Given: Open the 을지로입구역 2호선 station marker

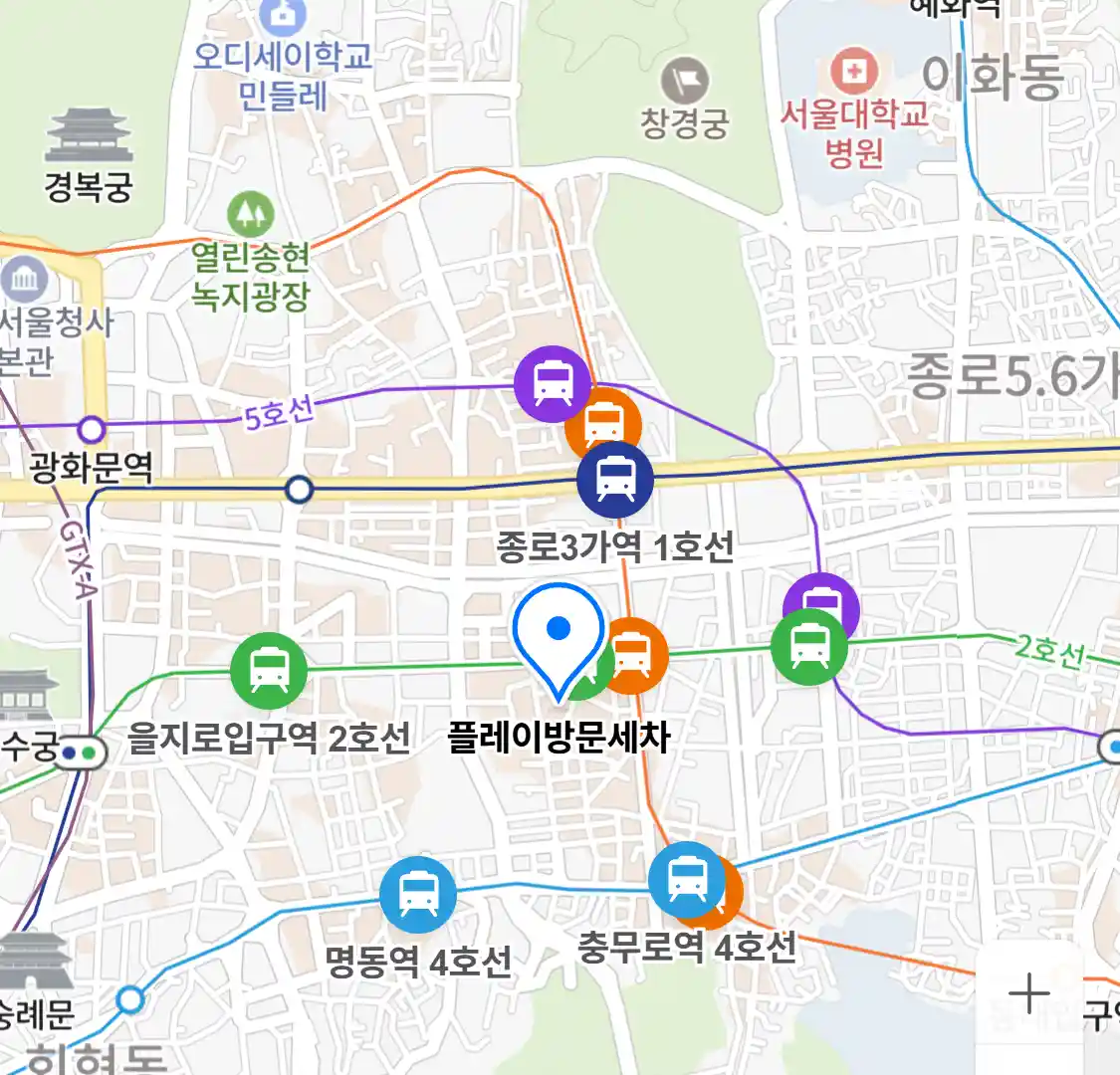Looking at the screenshot, I should coord(268,670).
